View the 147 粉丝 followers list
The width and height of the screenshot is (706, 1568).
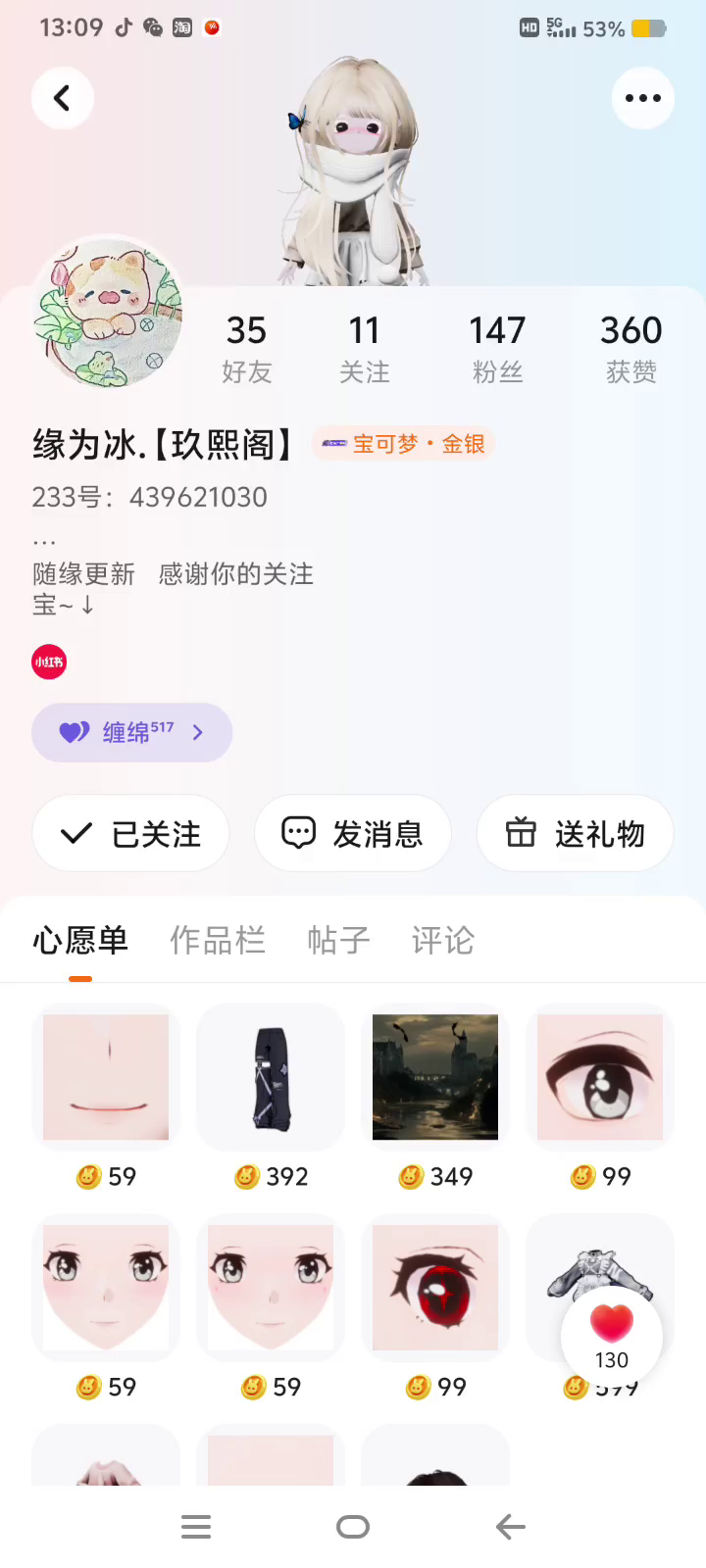pos(497,348)
